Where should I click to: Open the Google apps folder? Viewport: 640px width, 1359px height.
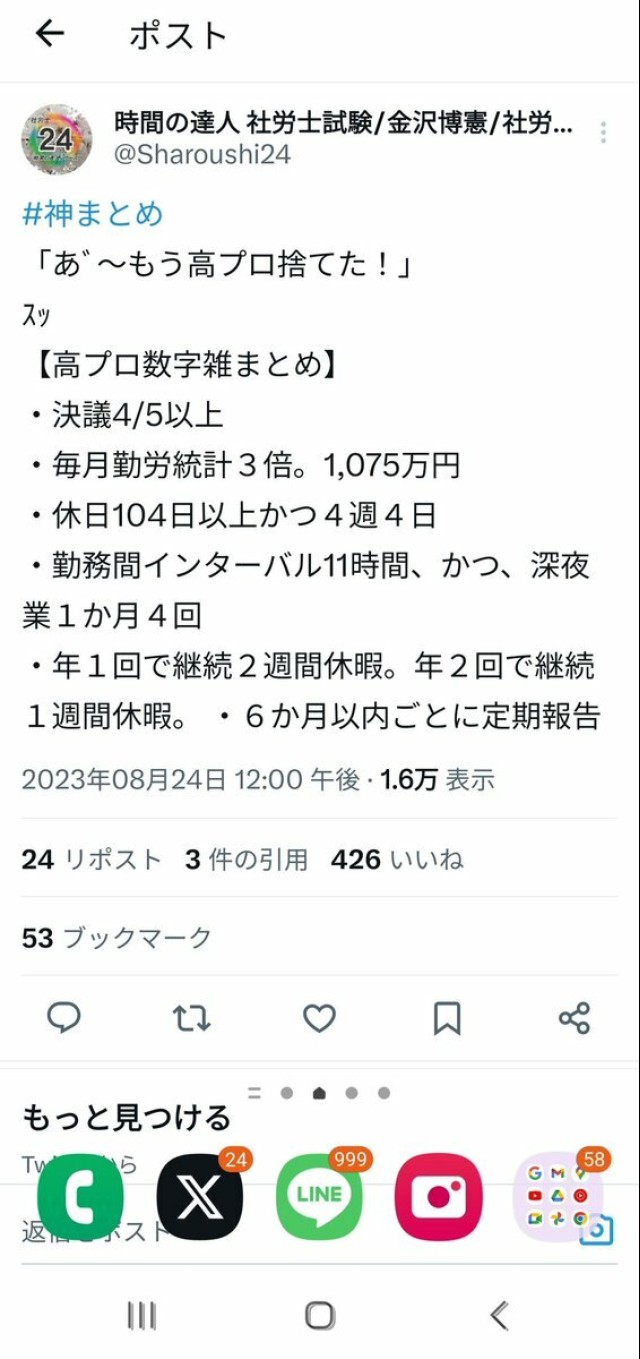pyautogui.click(x=558, y=1196)
